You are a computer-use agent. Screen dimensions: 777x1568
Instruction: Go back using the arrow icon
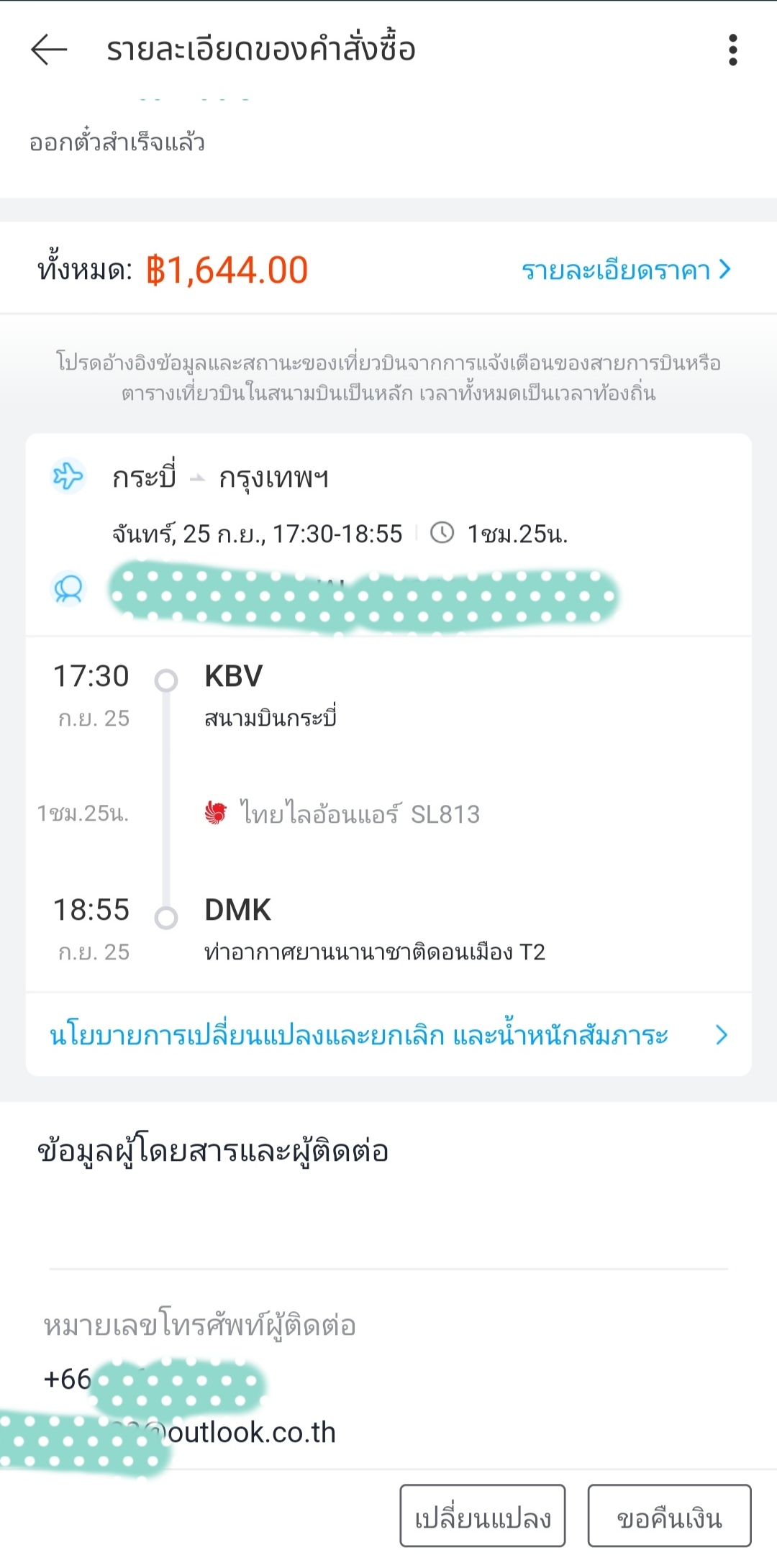pyautogui.click(x=49, y=50)
